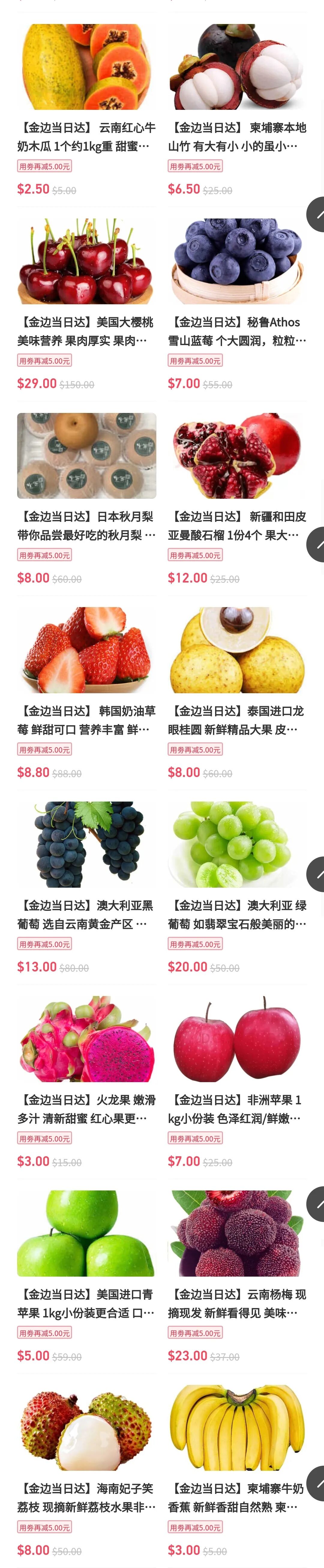Image resolution: width=324 pixels, height=1568 pixels.
Task: Tap the 美国进口青苹果 product
Action: pos(86,1276)
